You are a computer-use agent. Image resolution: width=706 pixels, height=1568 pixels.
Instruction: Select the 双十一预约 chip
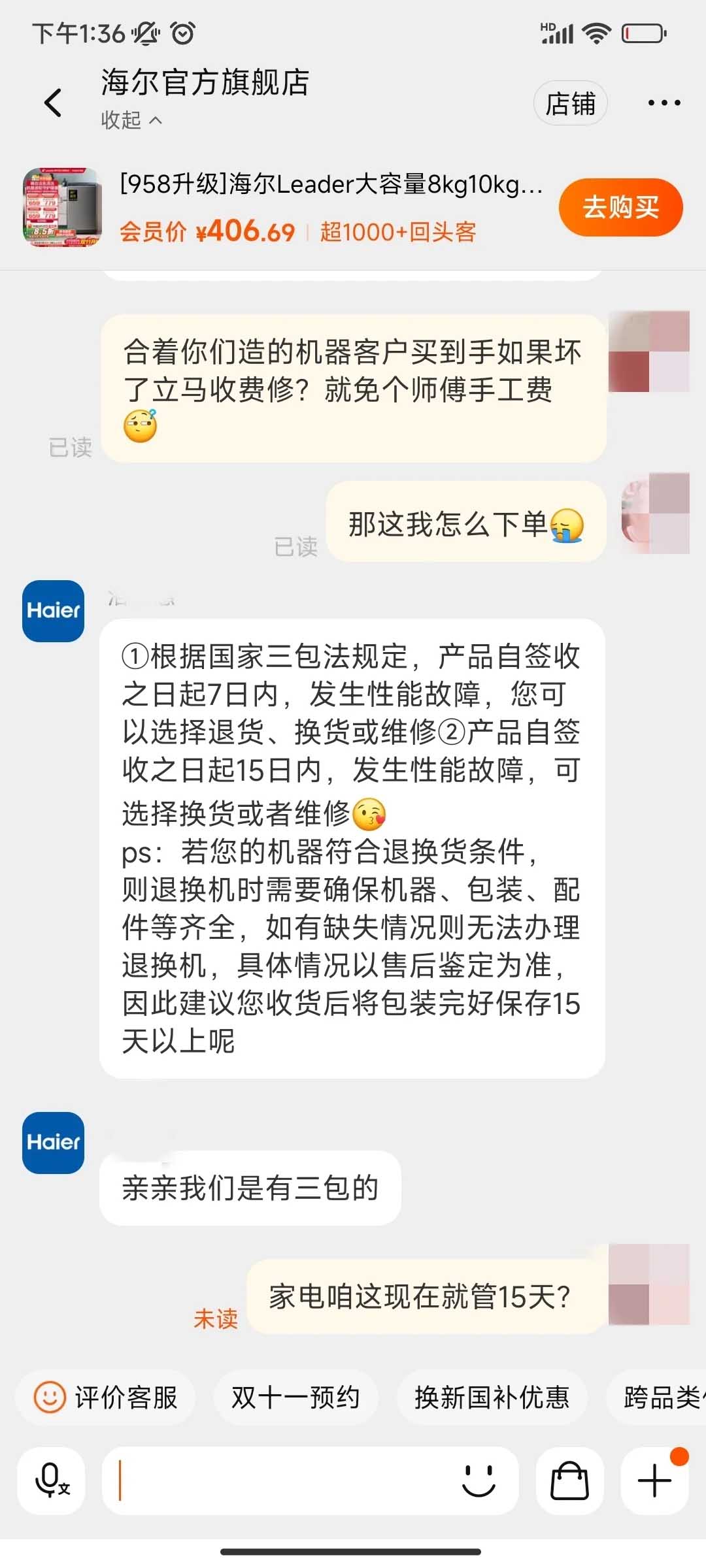[295, 1397]
